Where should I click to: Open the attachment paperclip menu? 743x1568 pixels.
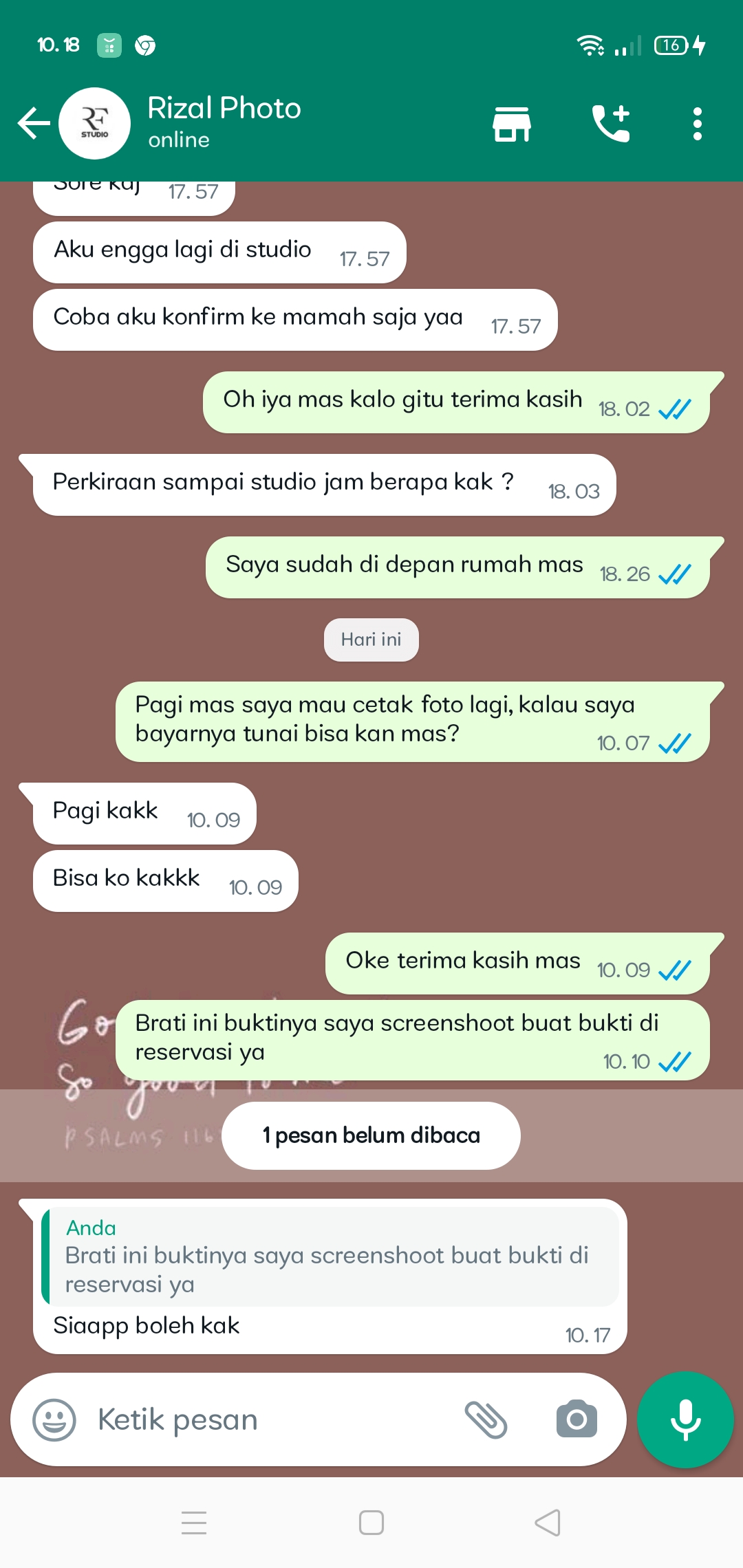(486, 1419)
